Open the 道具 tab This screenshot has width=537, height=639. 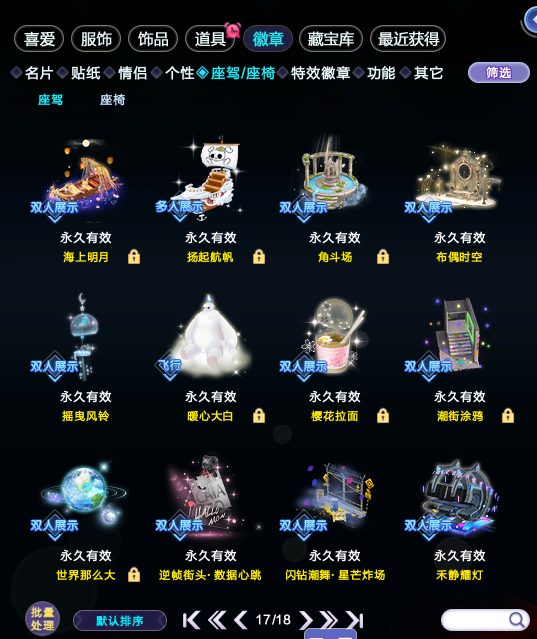pos(210,39)
